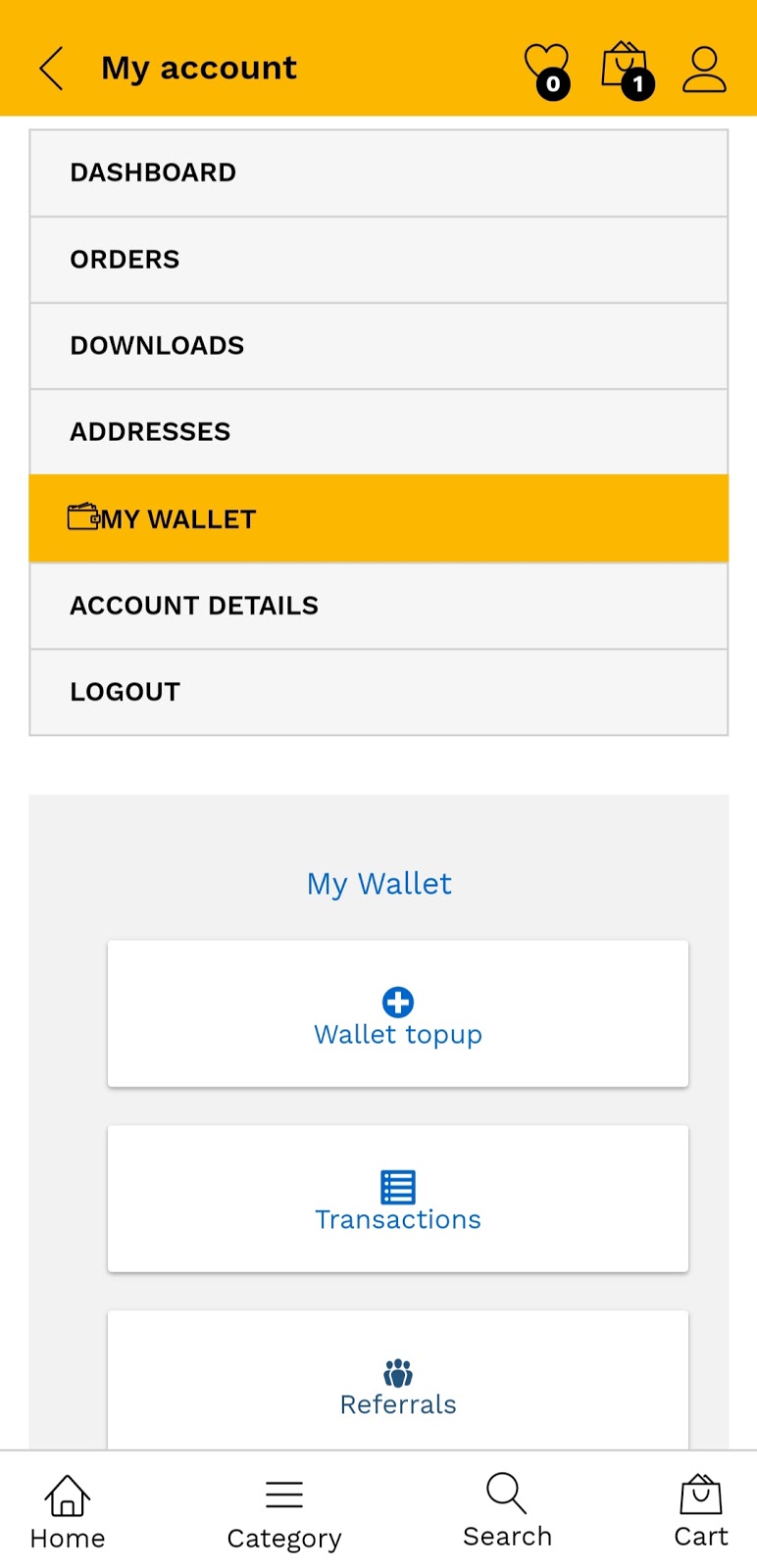This screenshot has width=757, height=1568.
Task: Open the wishlist heart icon
Action: click(x=546, y=69)
